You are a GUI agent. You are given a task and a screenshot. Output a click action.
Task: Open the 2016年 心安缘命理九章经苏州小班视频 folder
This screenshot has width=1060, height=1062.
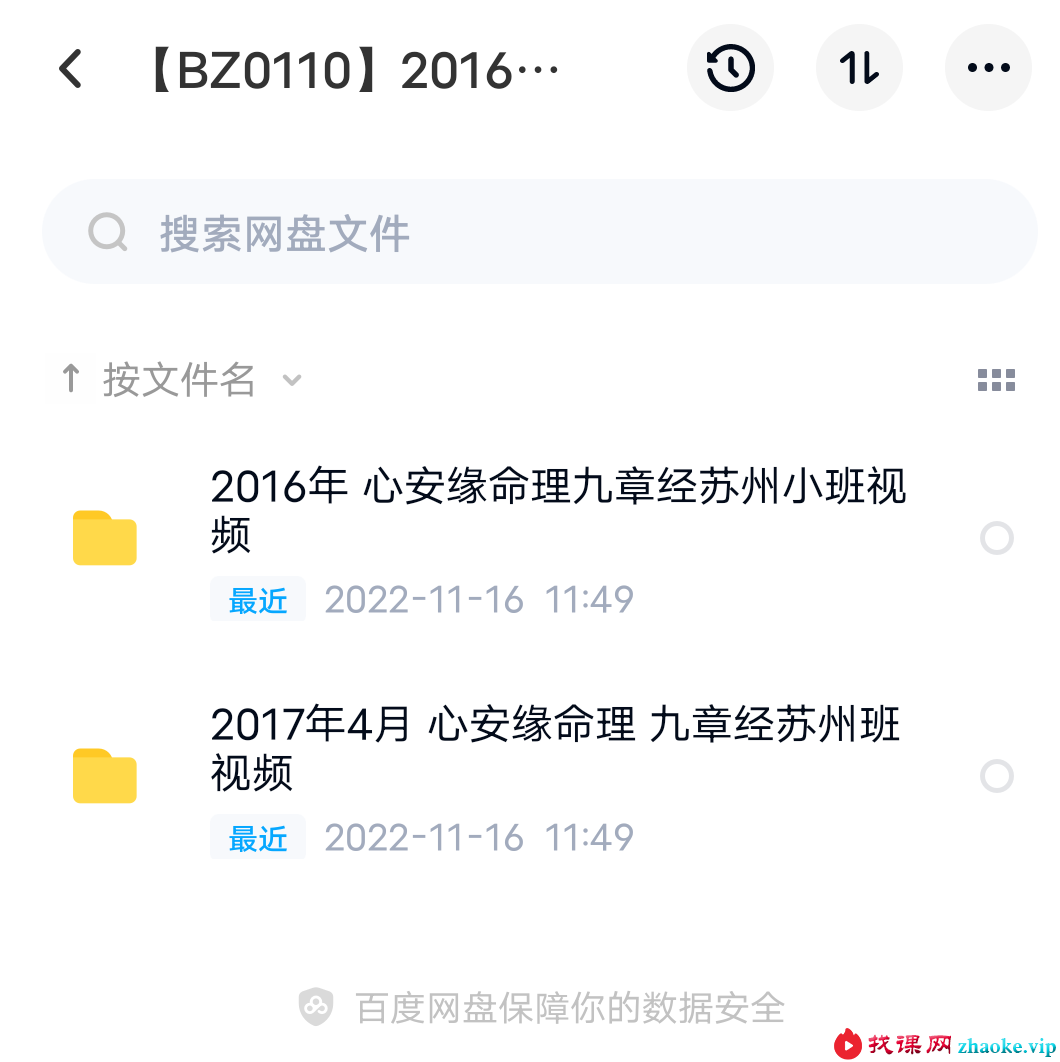pos(515,539)
